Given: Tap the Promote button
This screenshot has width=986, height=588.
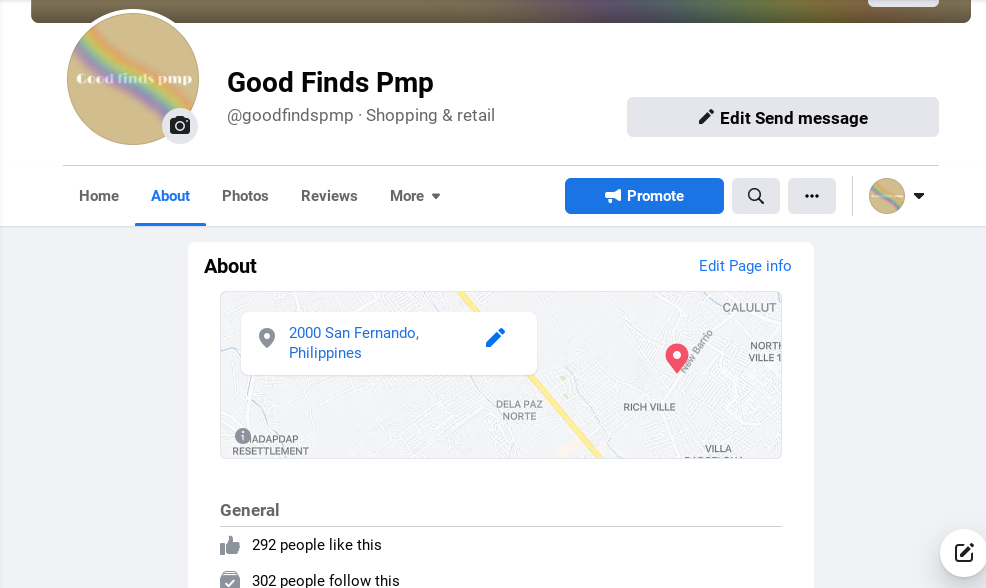Looking at the screenshot, I should point(644,196).
